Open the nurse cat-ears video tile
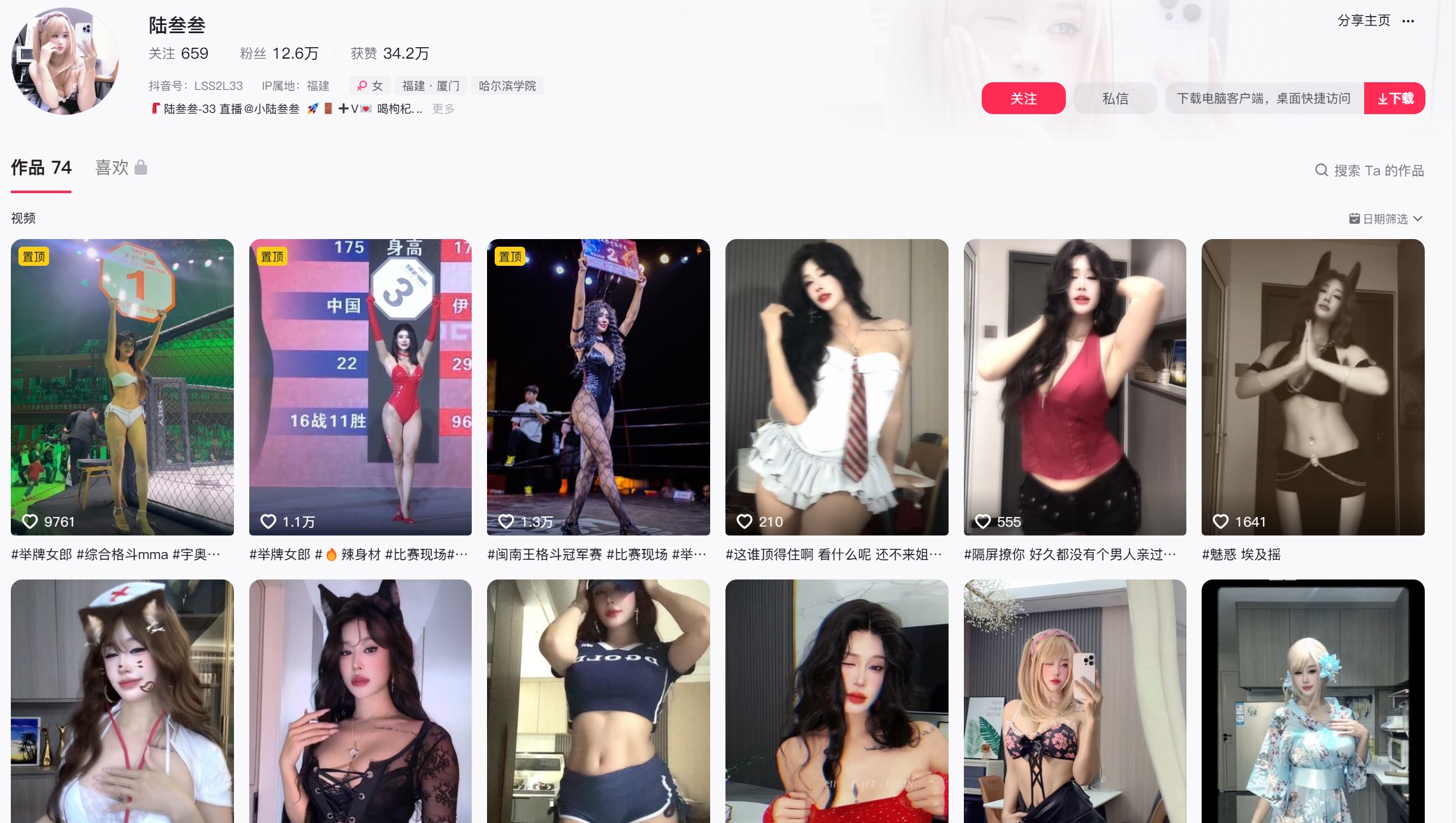The height and width of the screenshot is (823, 1456). pyautogui.click(x=122, y=701)
